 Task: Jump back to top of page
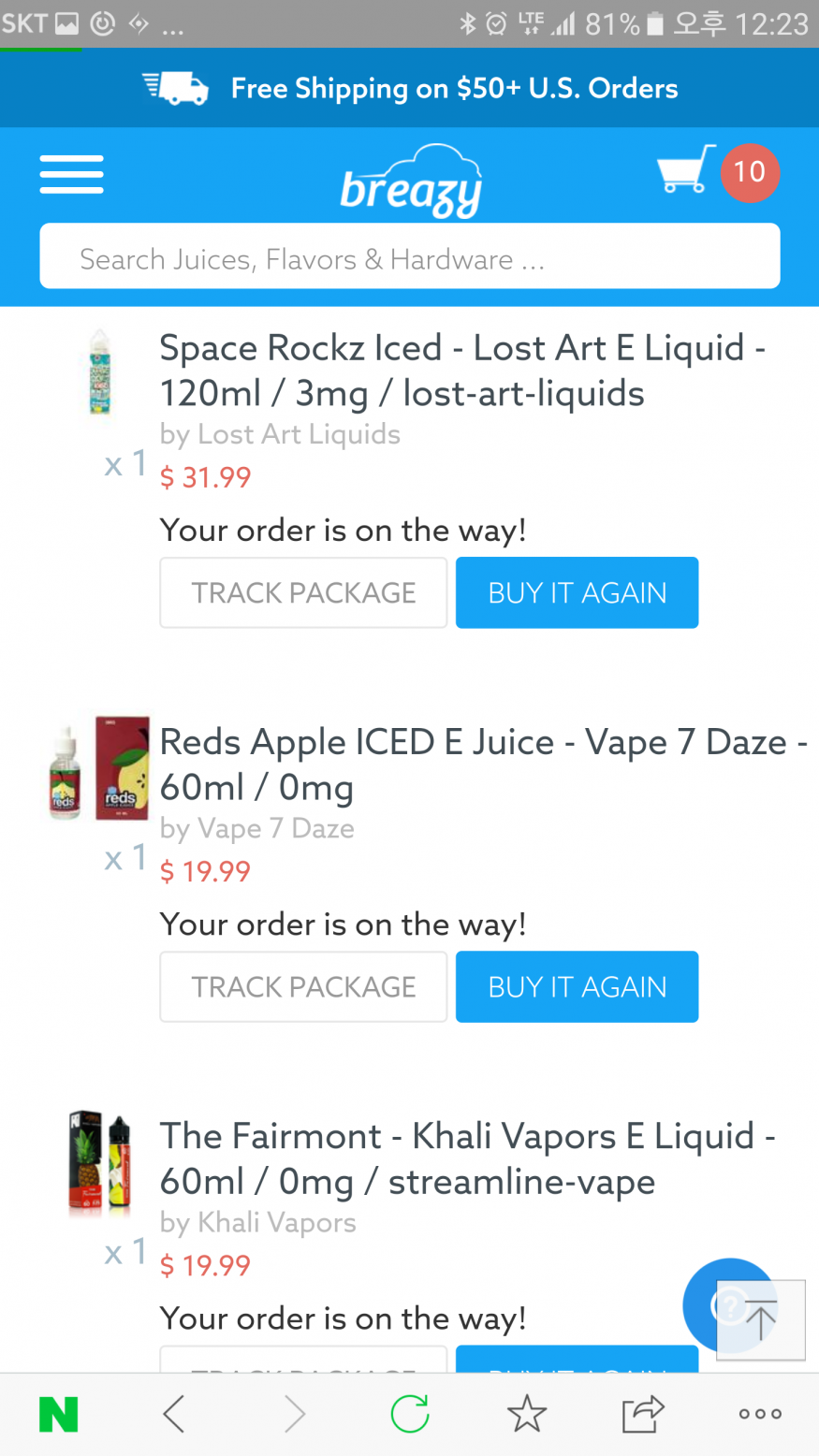click(x=761, y=1319)
